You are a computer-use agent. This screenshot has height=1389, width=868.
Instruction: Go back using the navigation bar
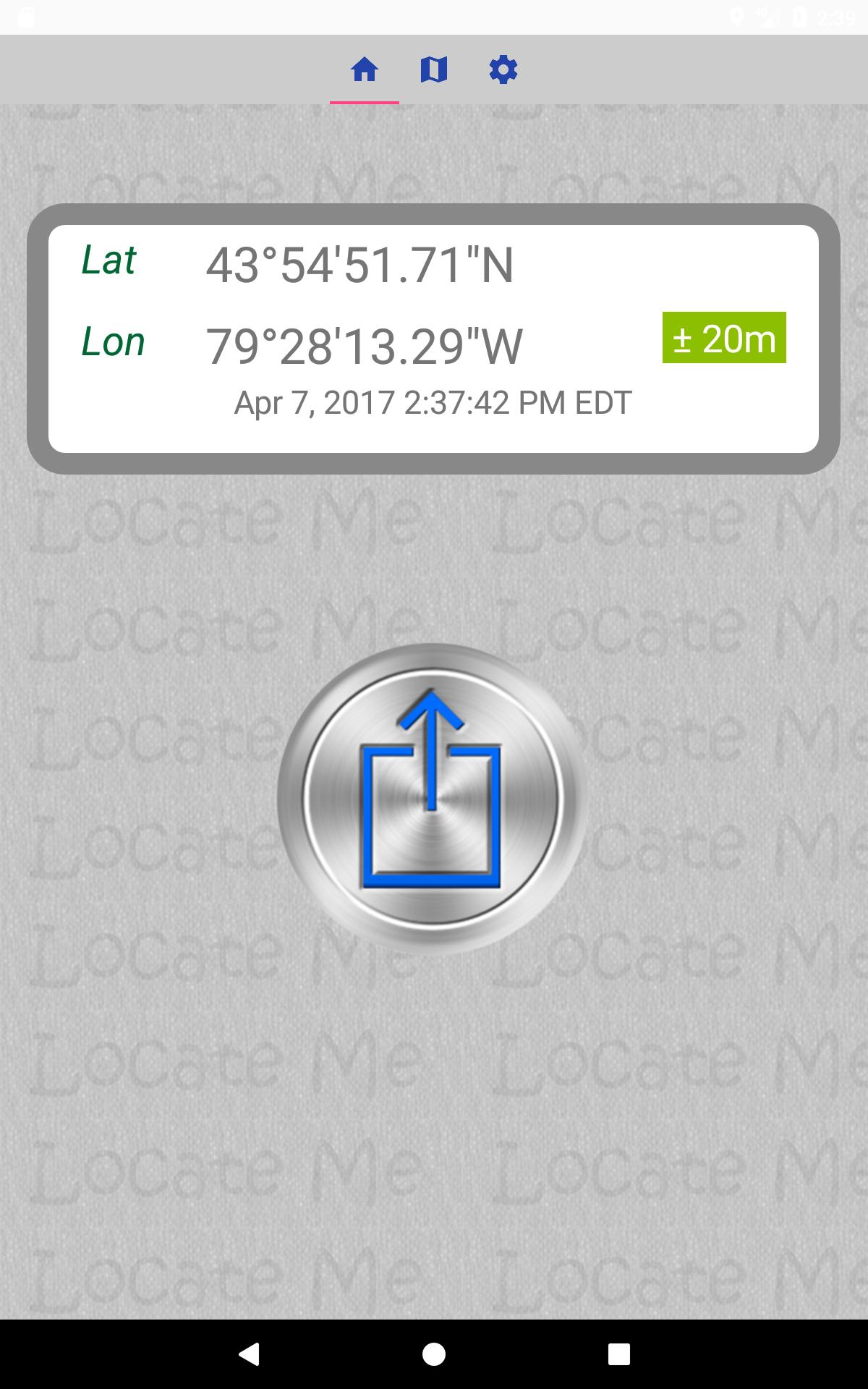pyautogui.click(x=249, y=1354)
